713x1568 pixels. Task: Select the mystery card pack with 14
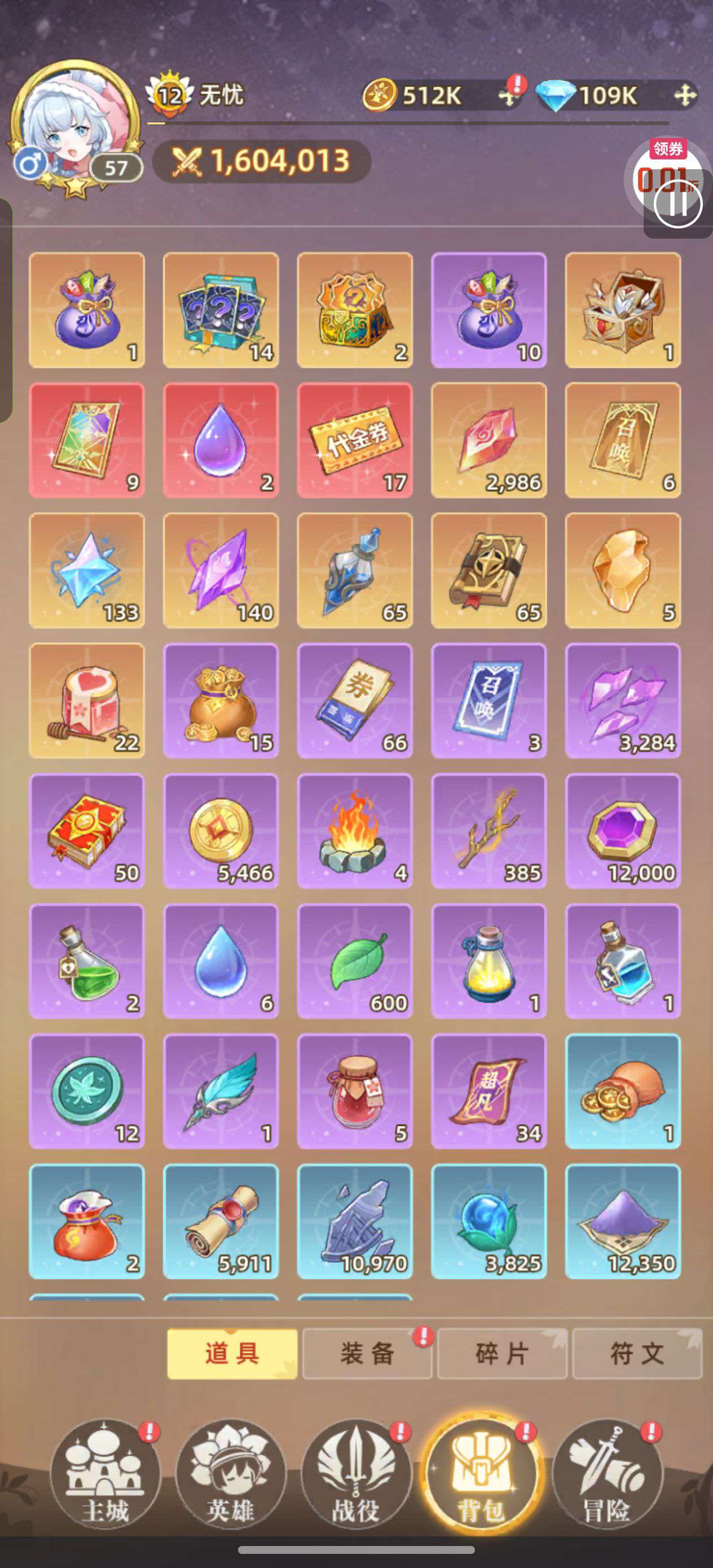pyautogui.click(x=221, y=310)
